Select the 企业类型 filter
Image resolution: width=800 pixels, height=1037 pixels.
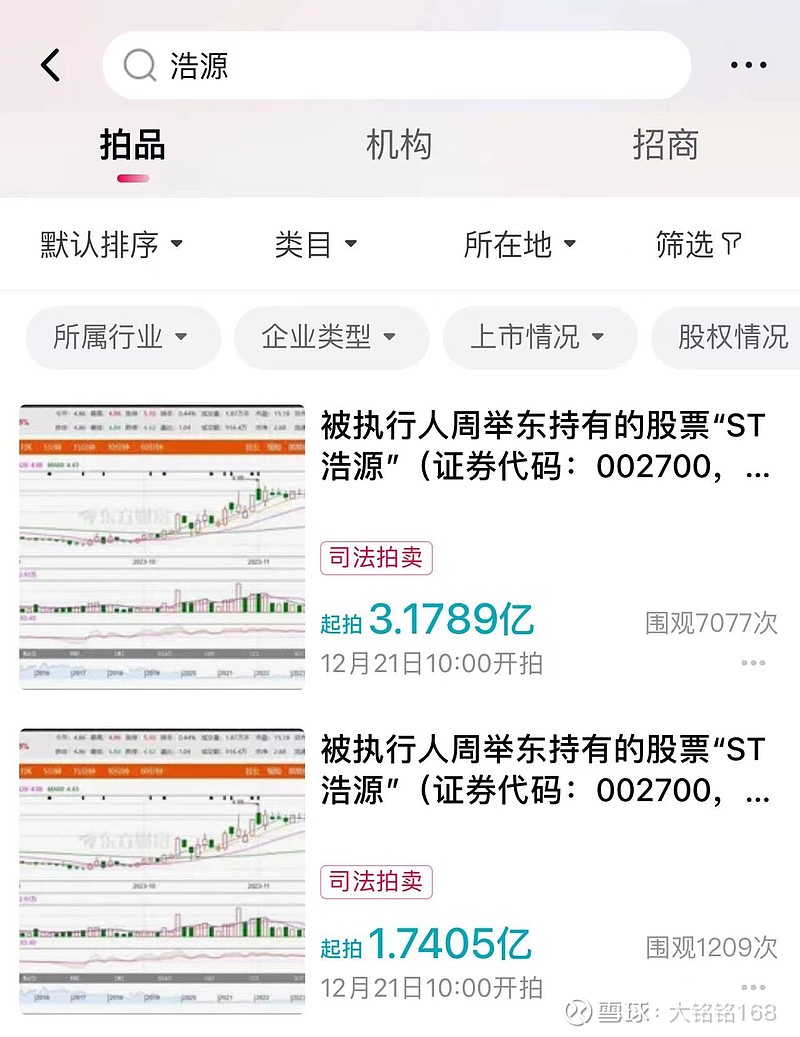tap(330, 338)
